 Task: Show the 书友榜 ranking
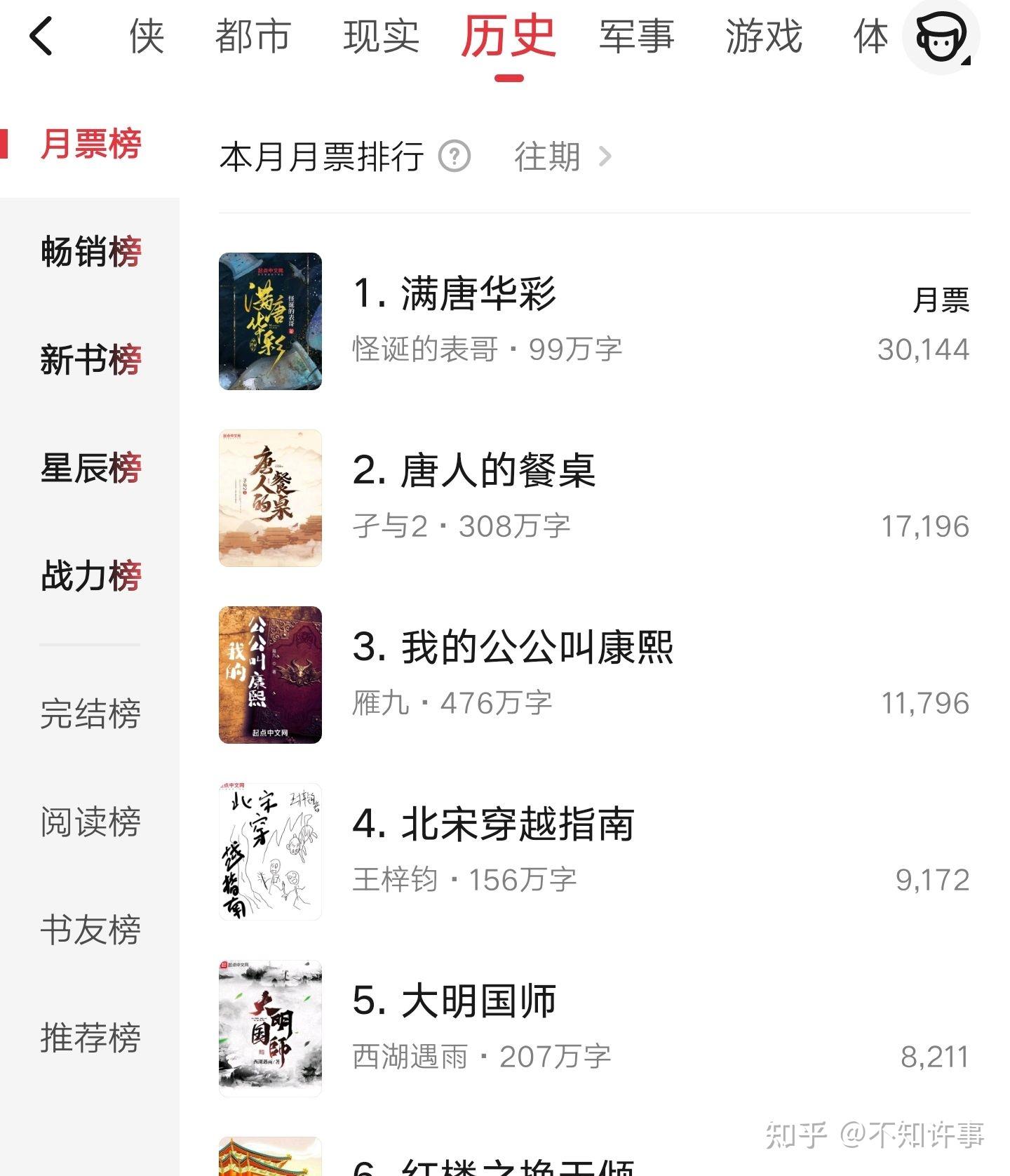(90, 930)
